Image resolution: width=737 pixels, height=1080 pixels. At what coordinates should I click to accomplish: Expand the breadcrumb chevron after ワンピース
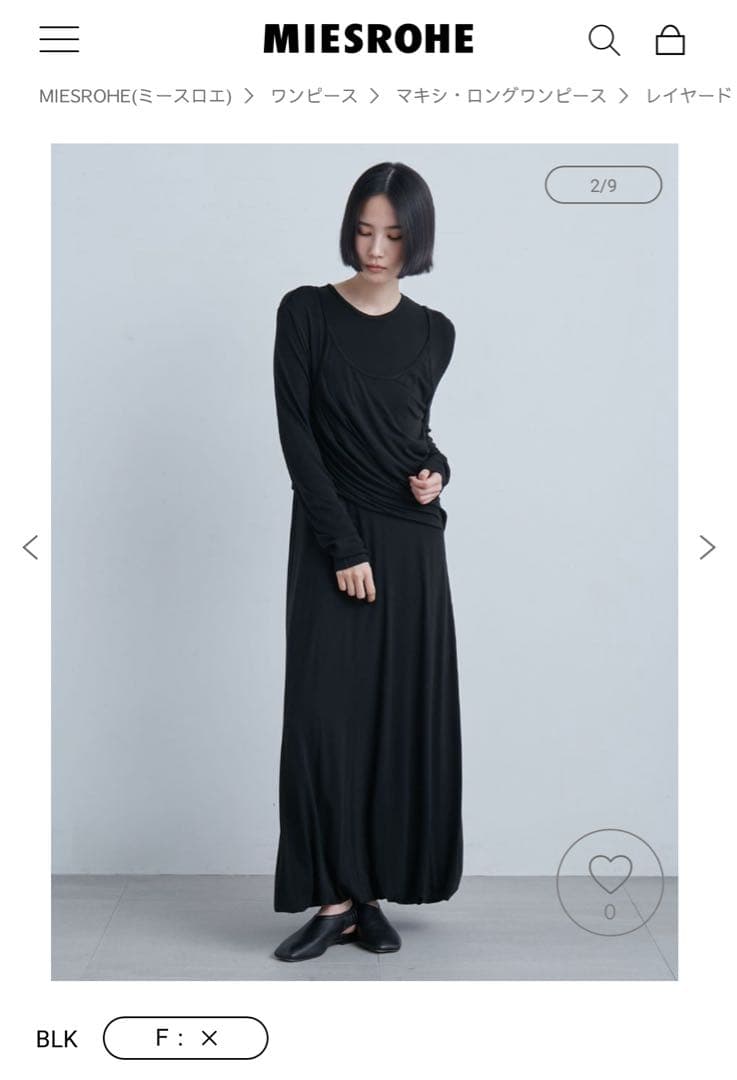point(374,97)
